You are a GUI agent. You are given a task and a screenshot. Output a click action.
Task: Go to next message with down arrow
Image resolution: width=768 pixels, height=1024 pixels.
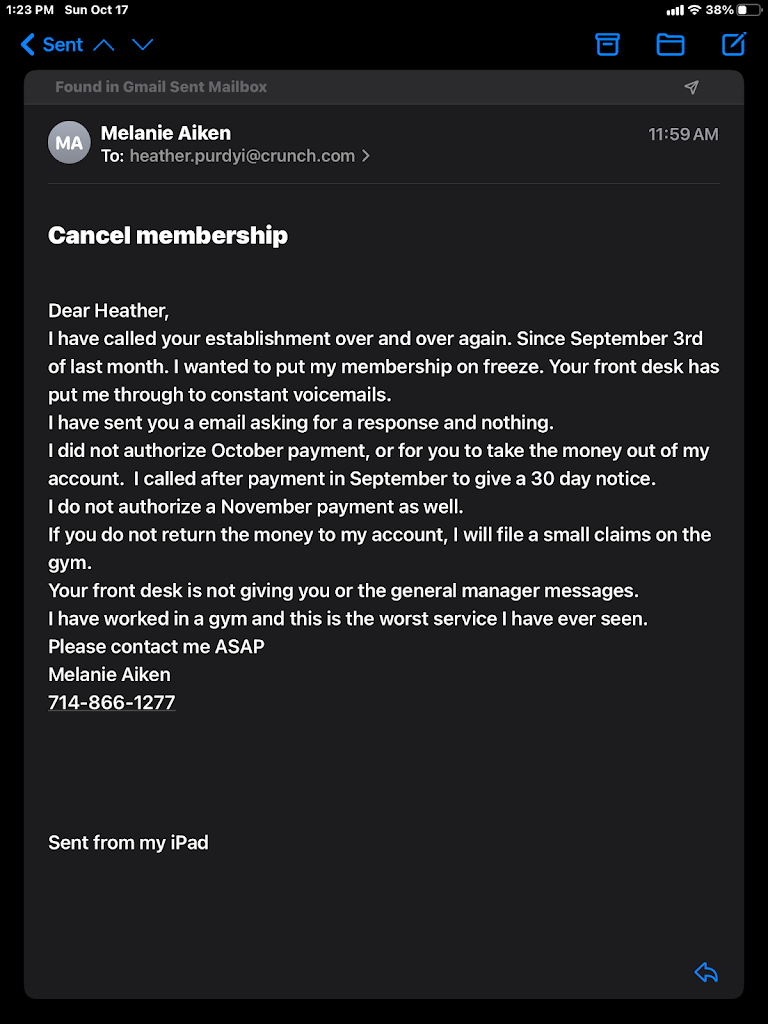[143, 45]
